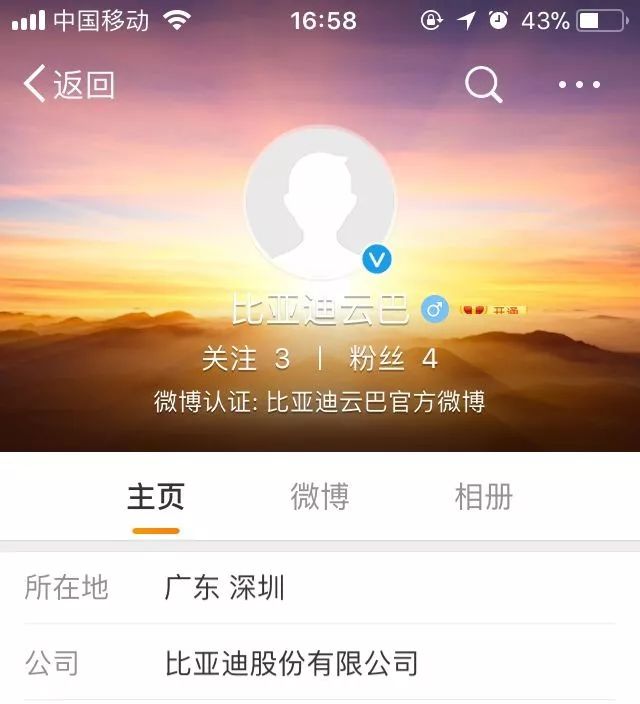Select the 主页 tab

click(156, 497)
